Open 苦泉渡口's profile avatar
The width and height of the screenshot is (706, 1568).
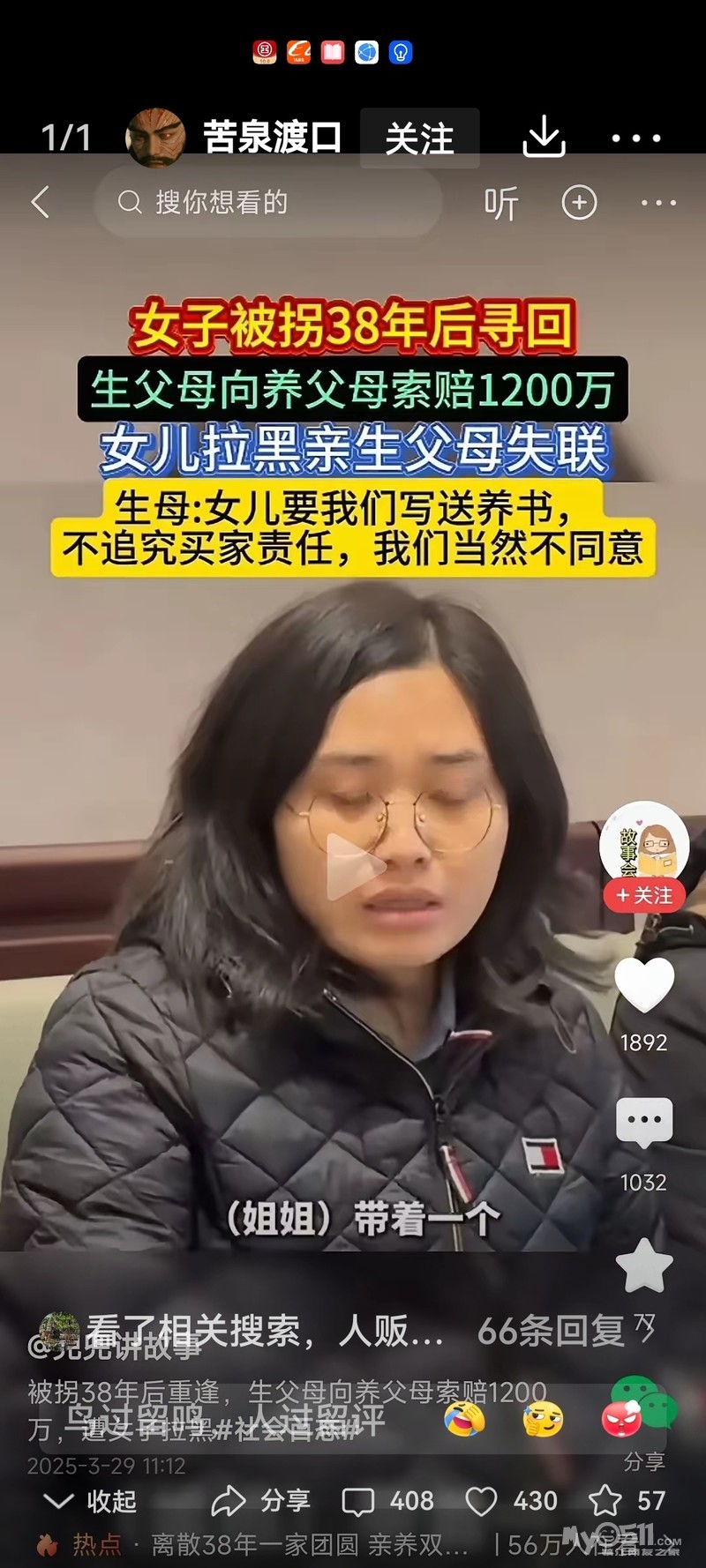tap(155, 137)
